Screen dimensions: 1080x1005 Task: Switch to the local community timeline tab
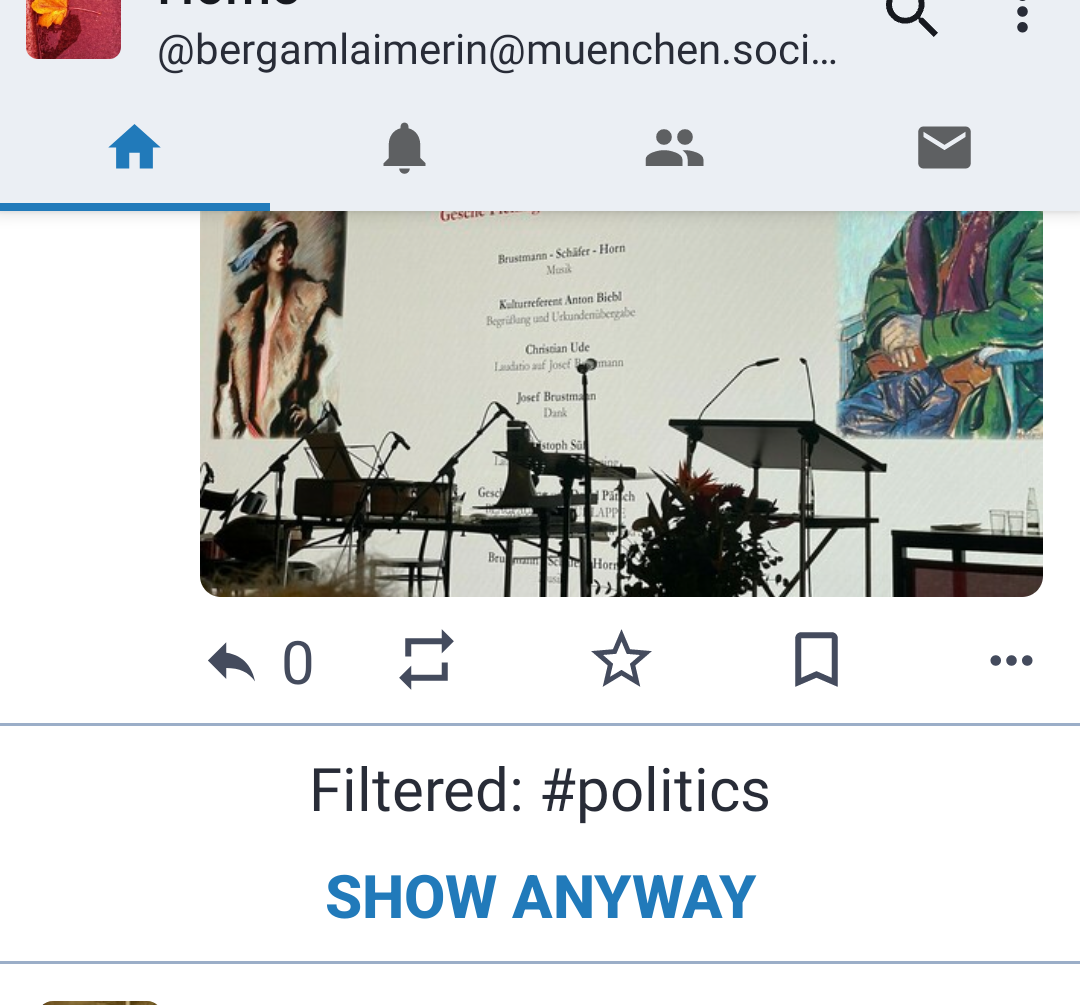pos(674,149)
